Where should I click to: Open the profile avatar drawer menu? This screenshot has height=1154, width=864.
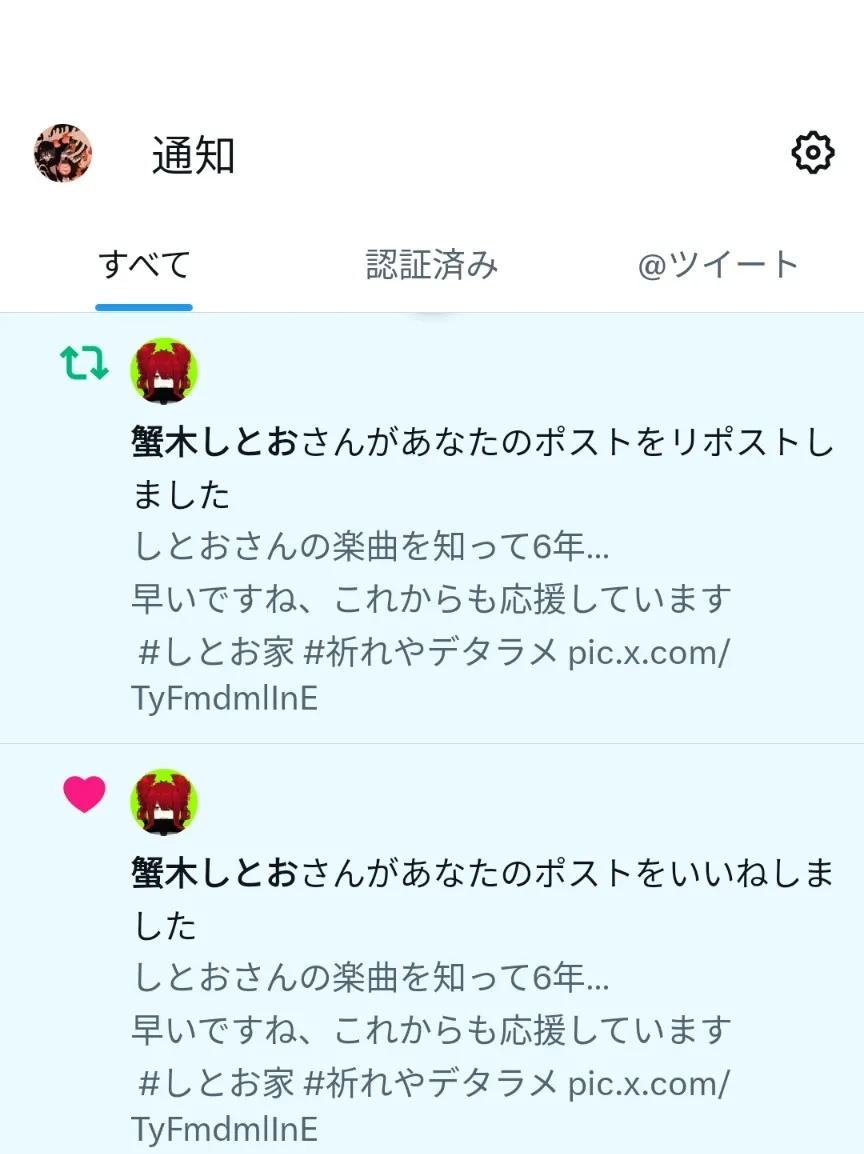pos(62,154)
